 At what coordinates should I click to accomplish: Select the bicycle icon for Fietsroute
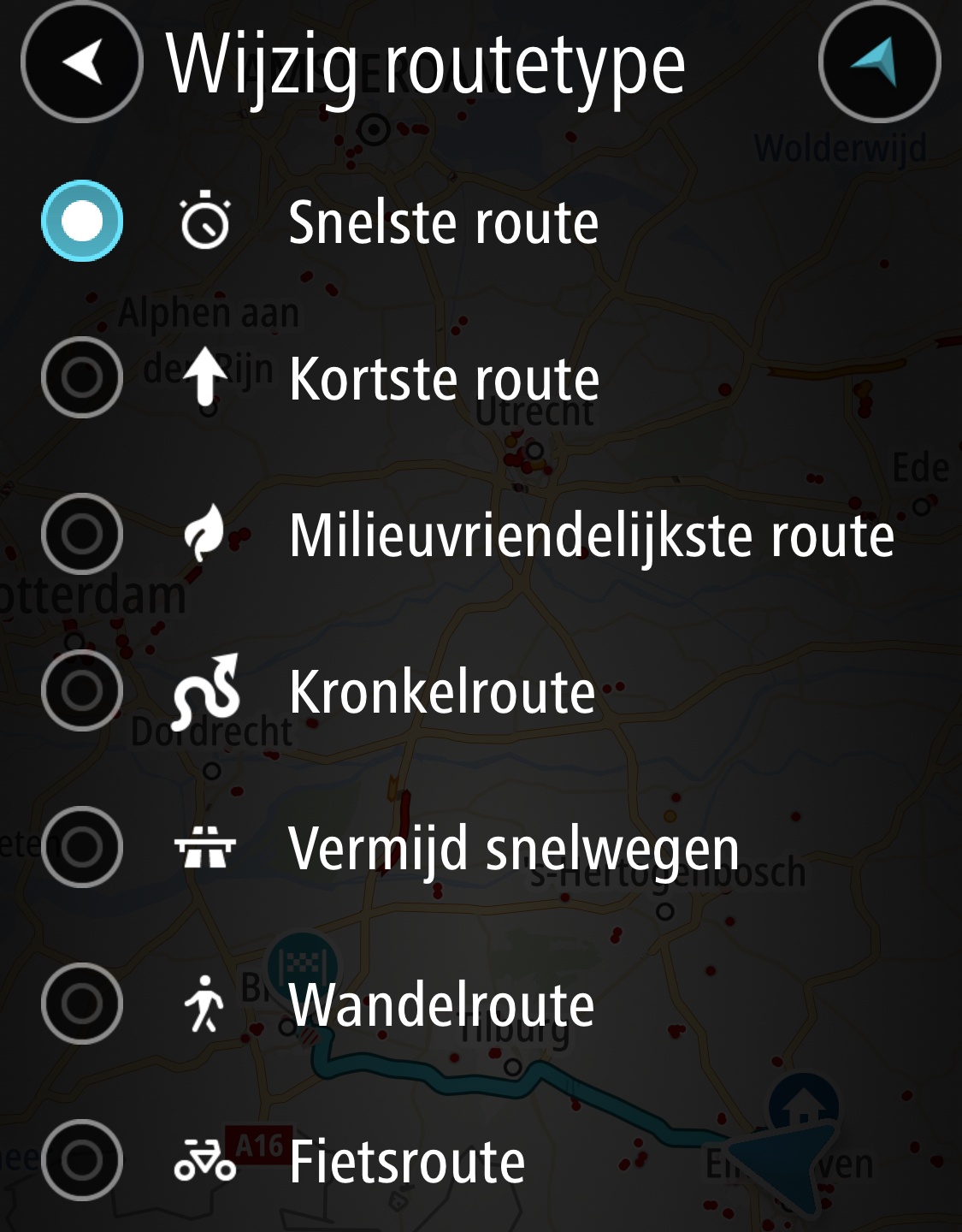(x=205, y=1162)
